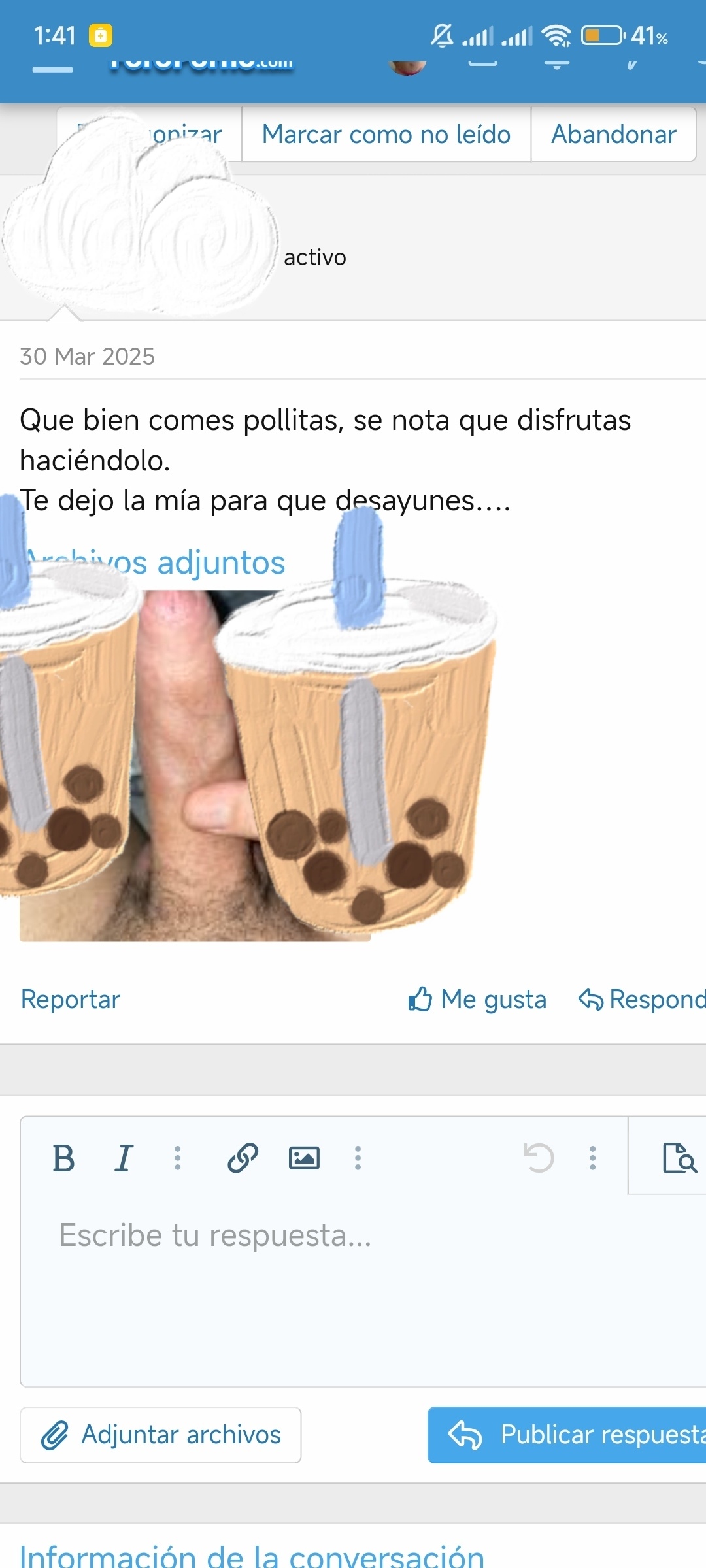Leave conversation with Abandonar button
706x1568 pixels.
(613, 135)
